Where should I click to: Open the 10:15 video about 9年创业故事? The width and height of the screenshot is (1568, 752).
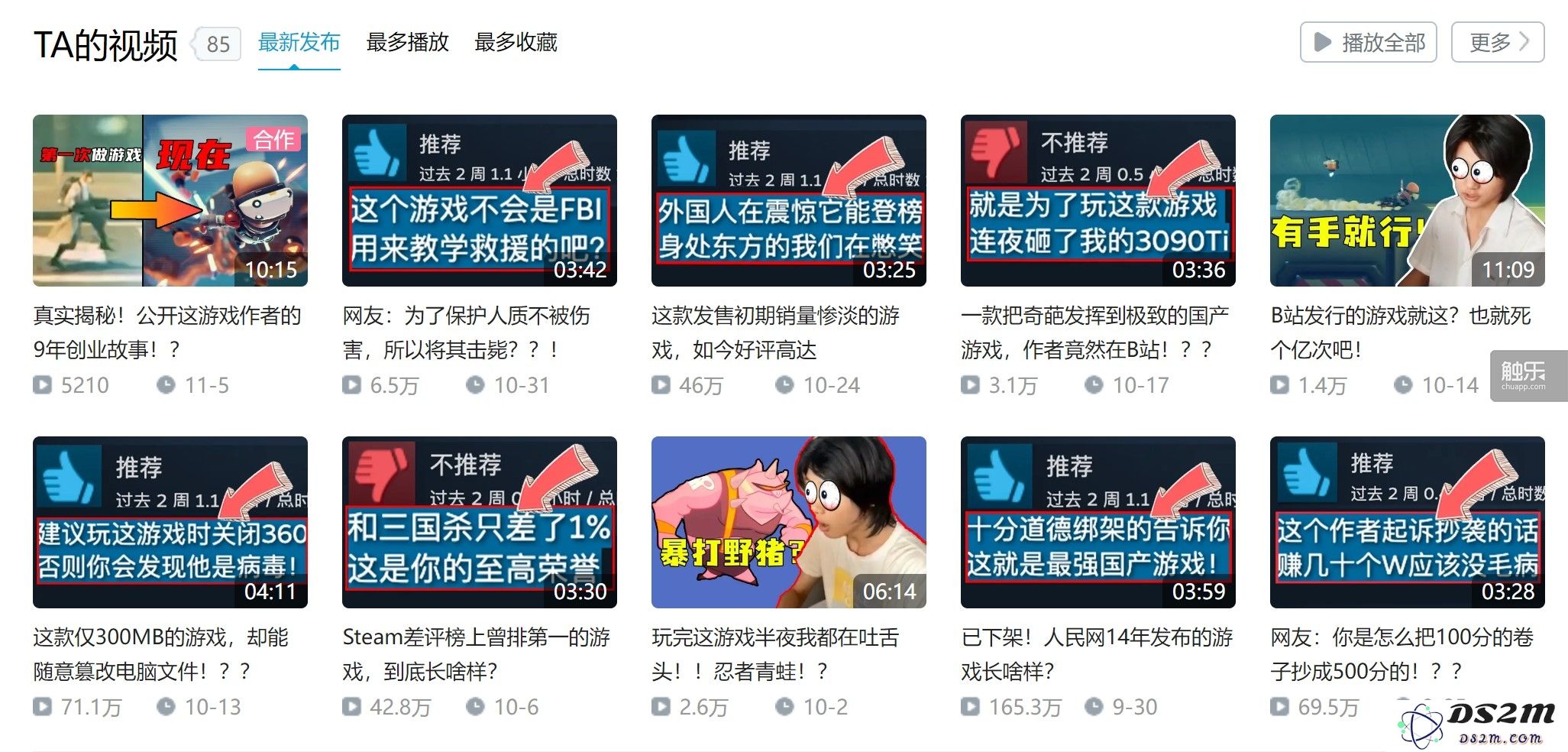tap(170, 201)
